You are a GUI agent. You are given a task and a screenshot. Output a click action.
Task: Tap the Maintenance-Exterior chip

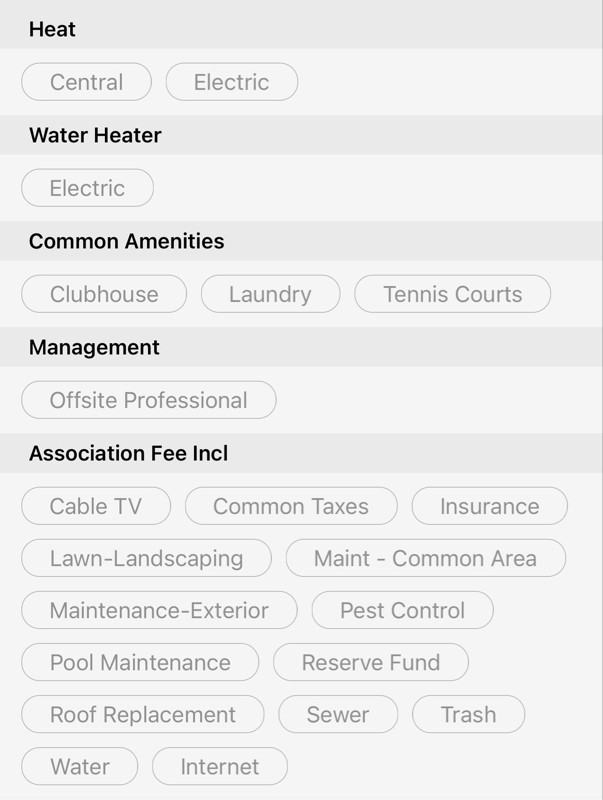click(x=159, y=610)
